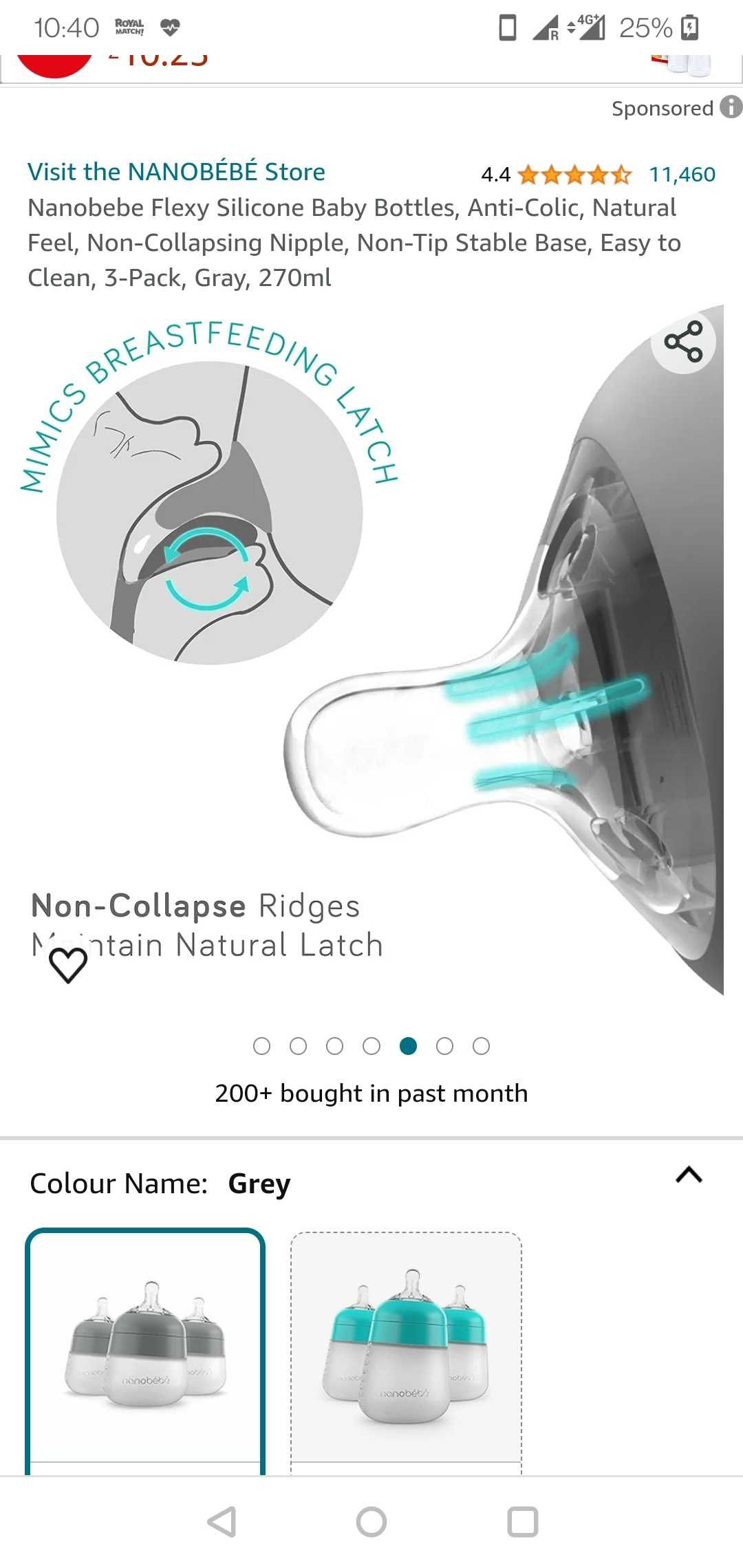This screenshot has width=743, height=1568.
Task: Open the Sponsored info icon
Action: [x=731, y=107]
